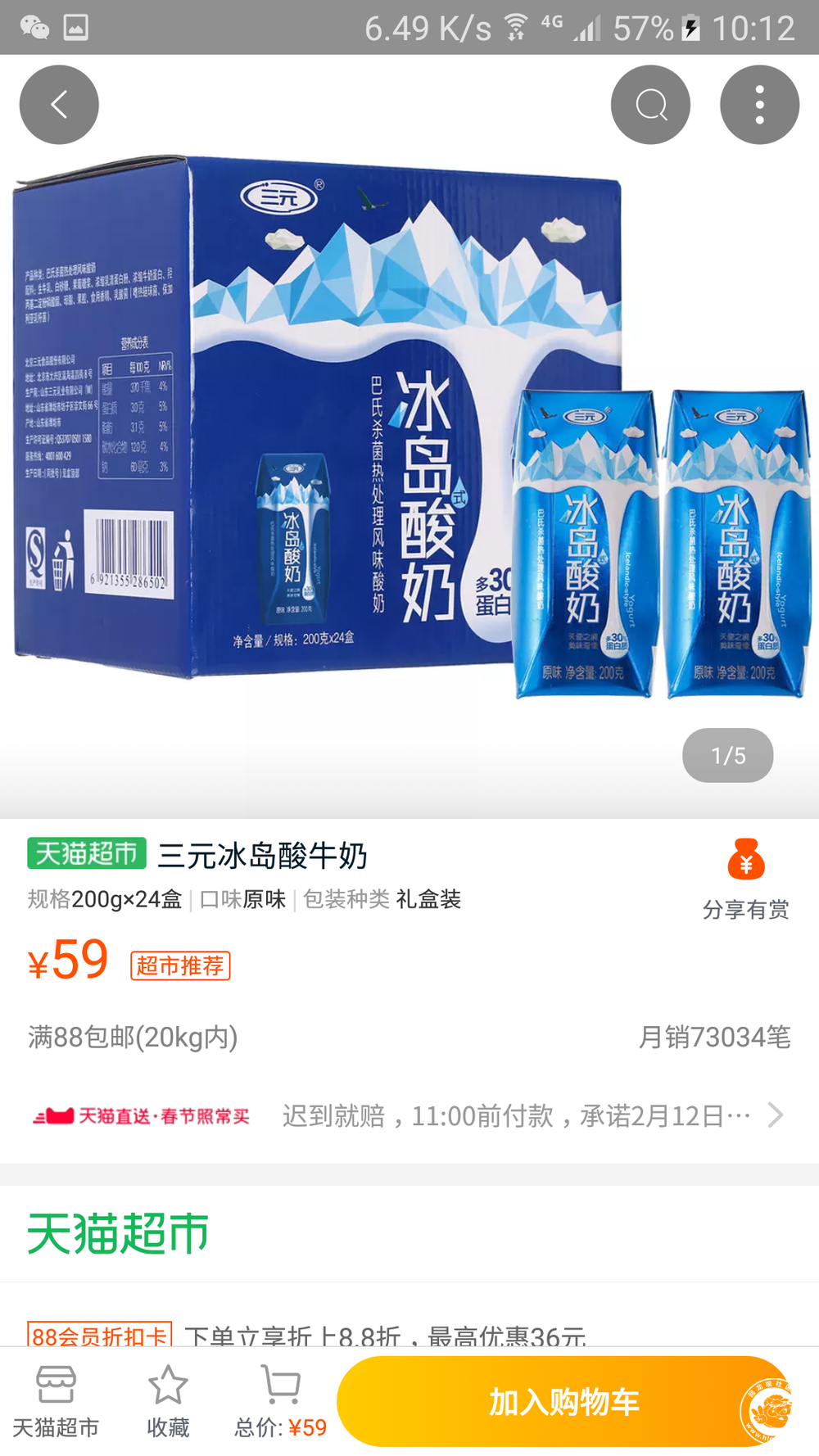The image size is (819, 1456).
Task: Open the cart showing 总价 ¥59
Action: coord(280,1402)
